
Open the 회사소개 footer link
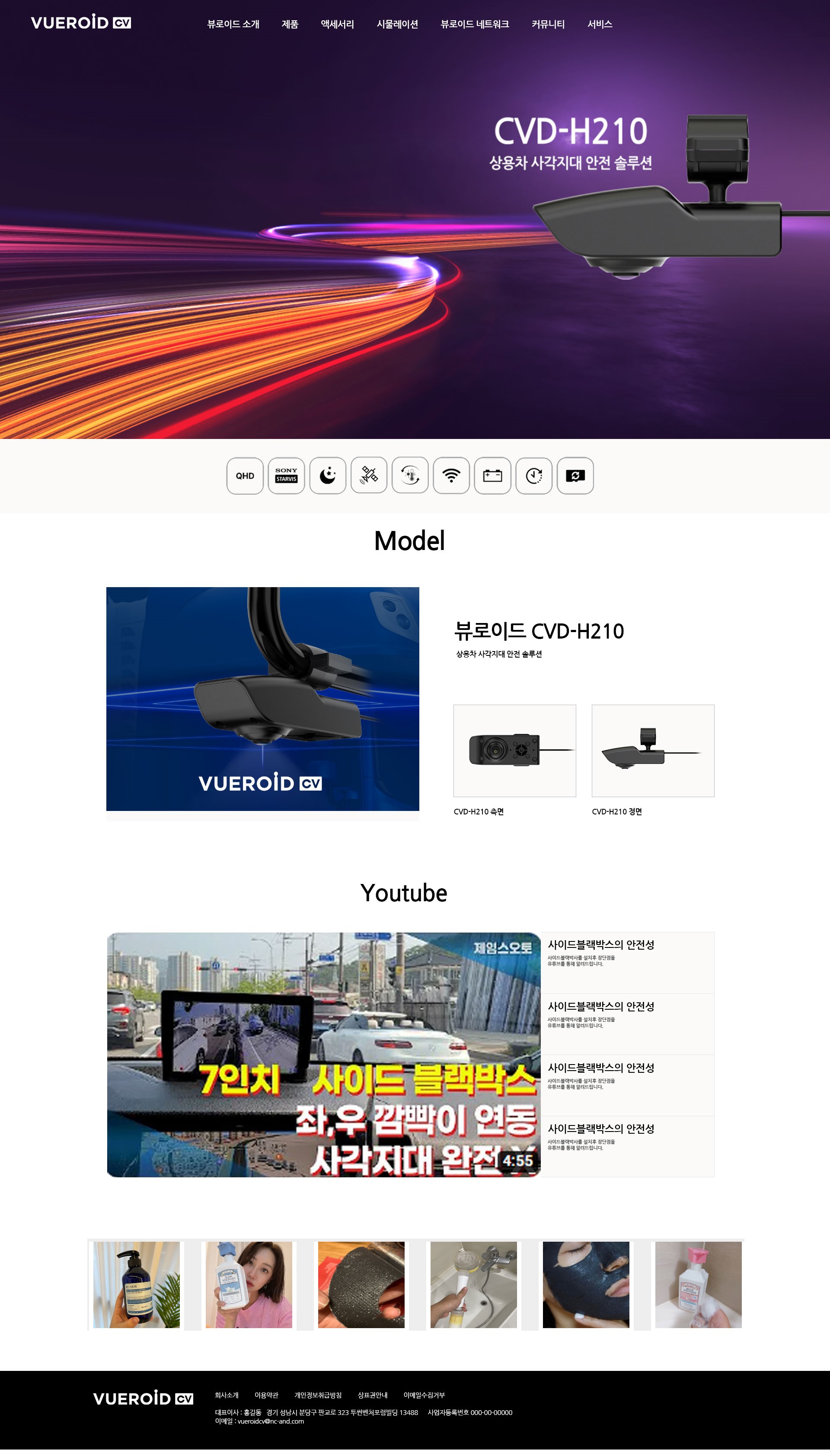point(227,1395)
